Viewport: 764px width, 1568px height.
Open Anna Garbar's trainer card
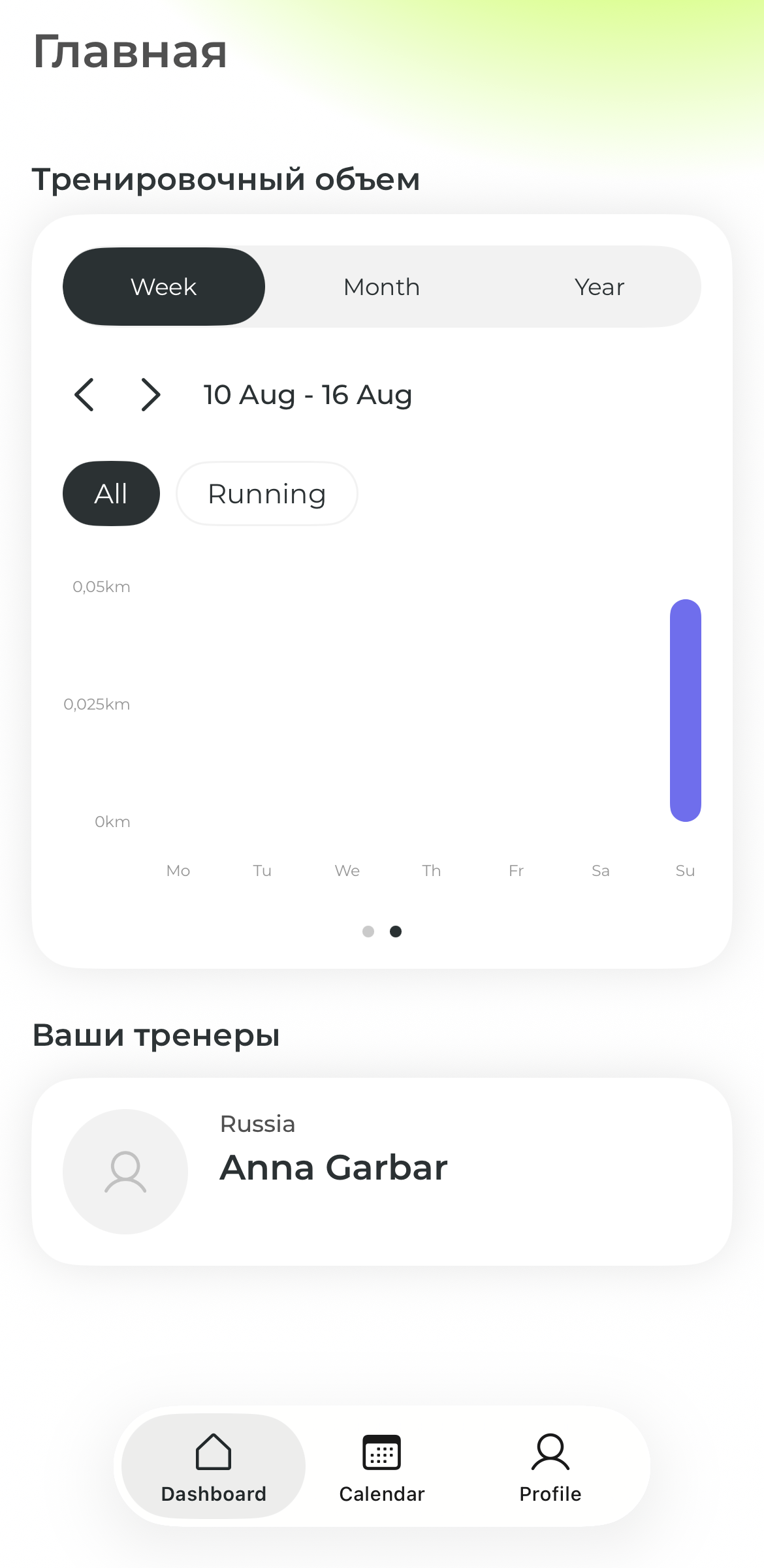point(382,1172)
